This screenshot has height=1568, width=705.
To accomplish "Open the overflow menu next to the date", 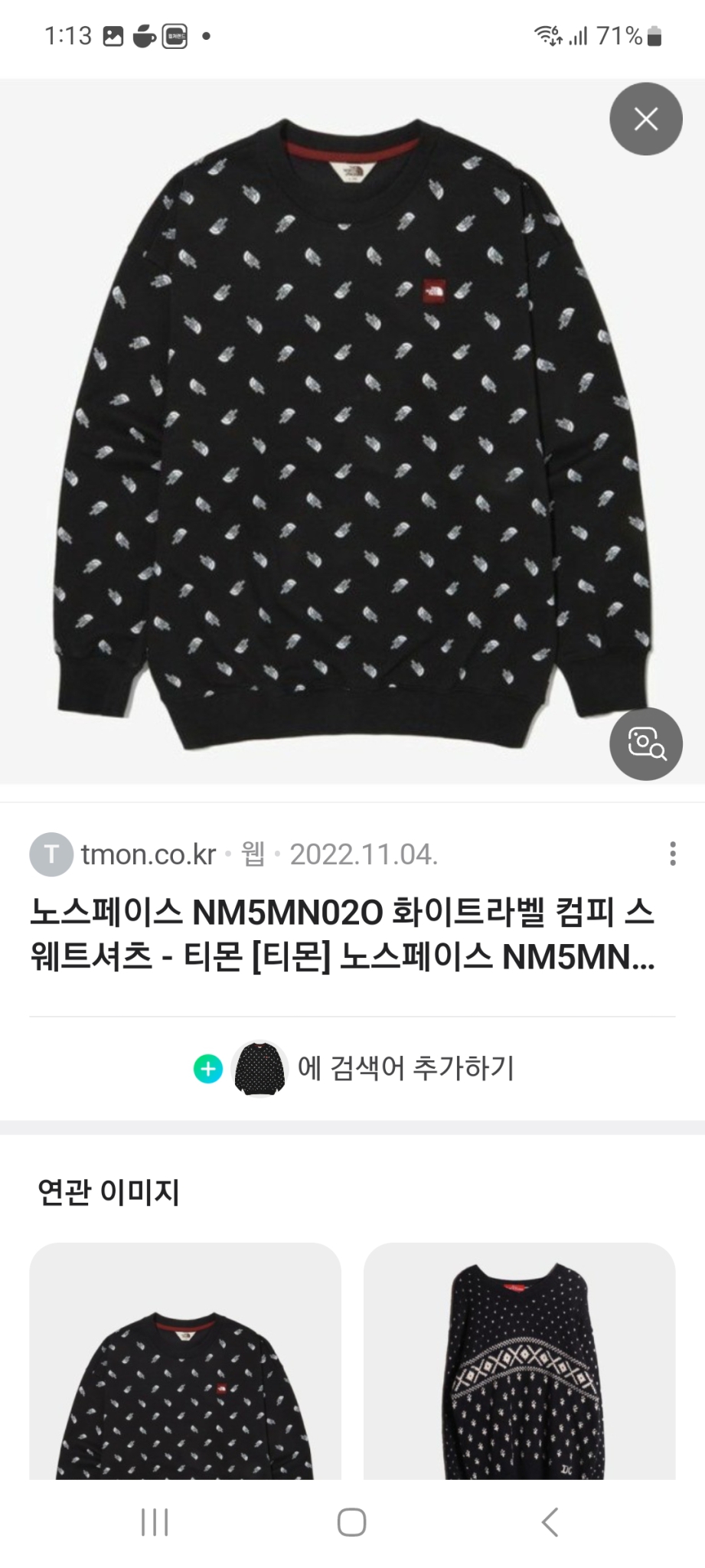I will (x=673, y=852).
